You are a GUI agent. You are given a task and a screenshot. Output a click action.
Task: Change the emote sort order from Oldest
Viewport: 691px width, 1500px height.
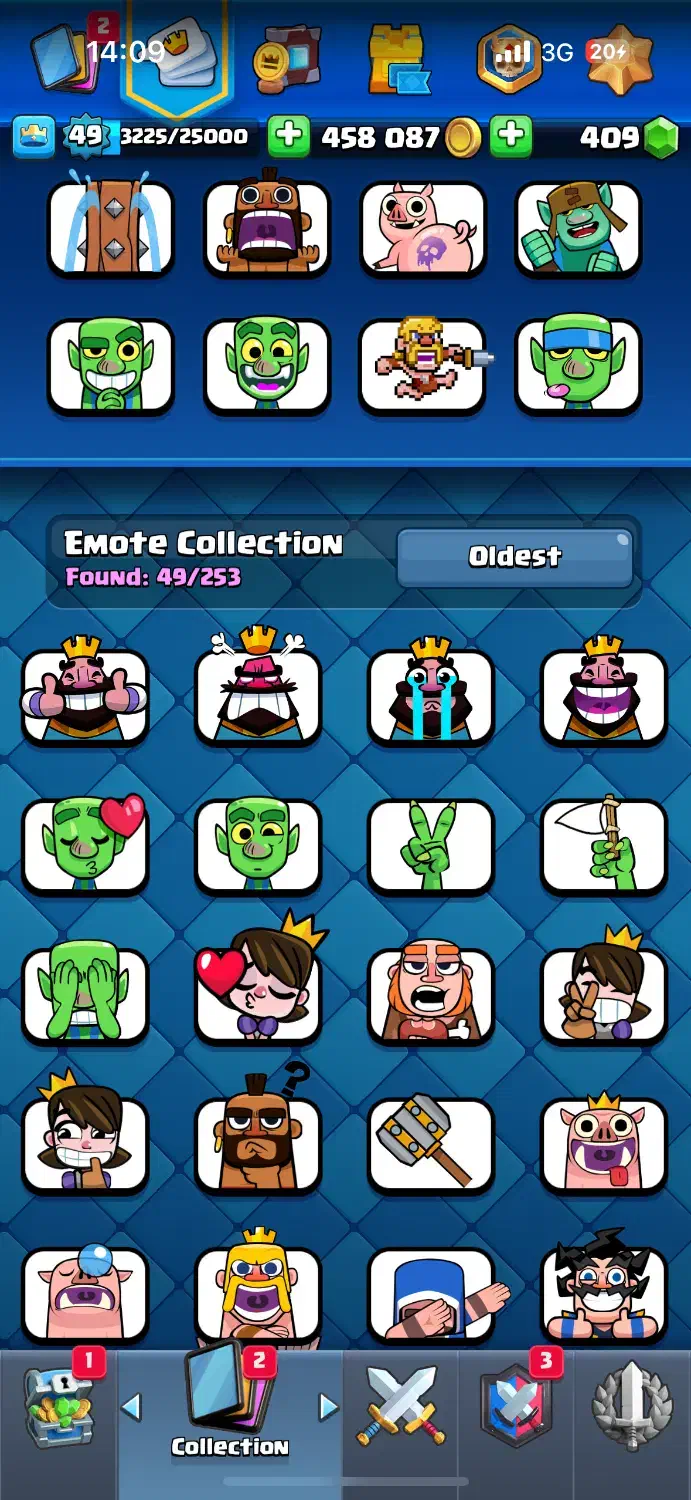tap(515, 556)
